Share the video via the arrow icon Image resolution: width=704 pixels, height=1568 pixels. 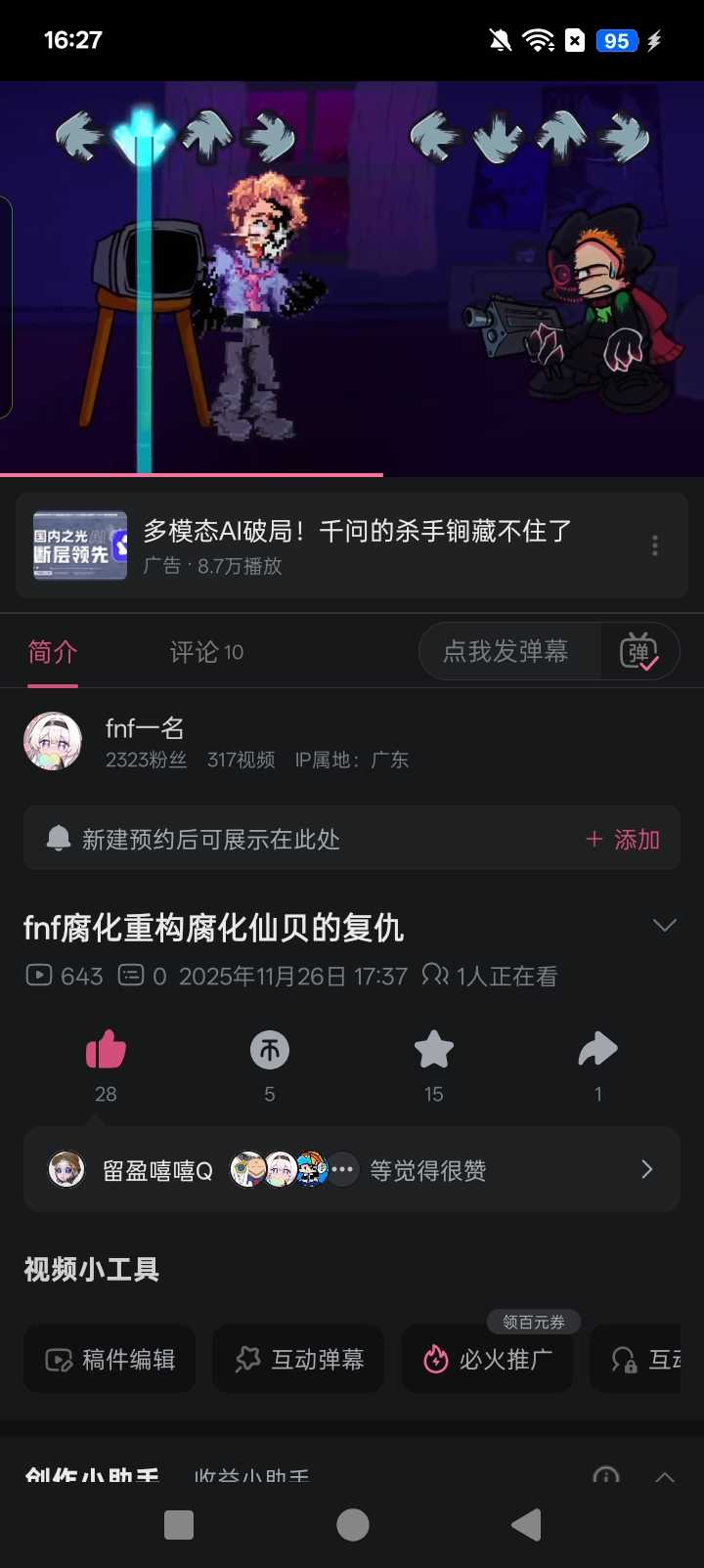(597, 1051)
